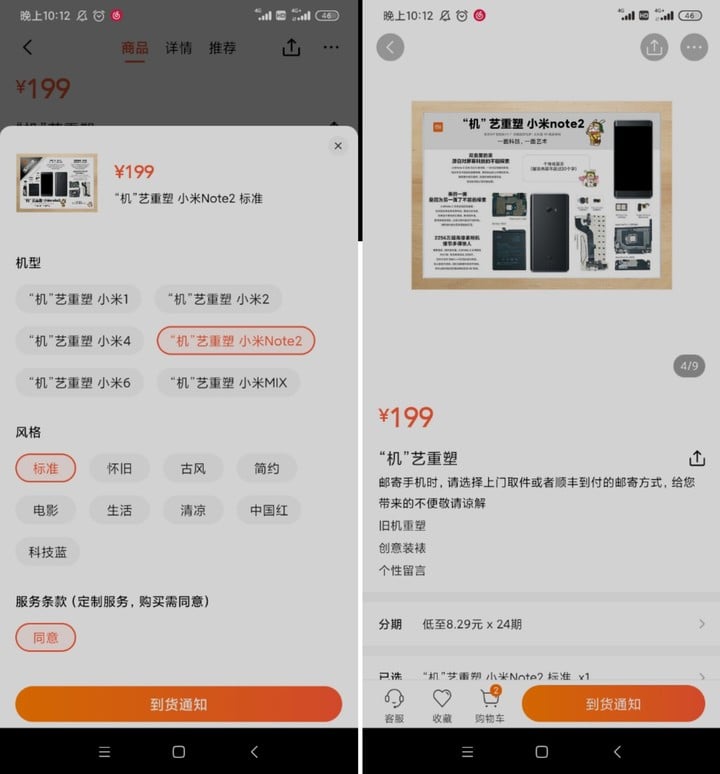
Task: Close the model options sheet
Action: point(338,146)
